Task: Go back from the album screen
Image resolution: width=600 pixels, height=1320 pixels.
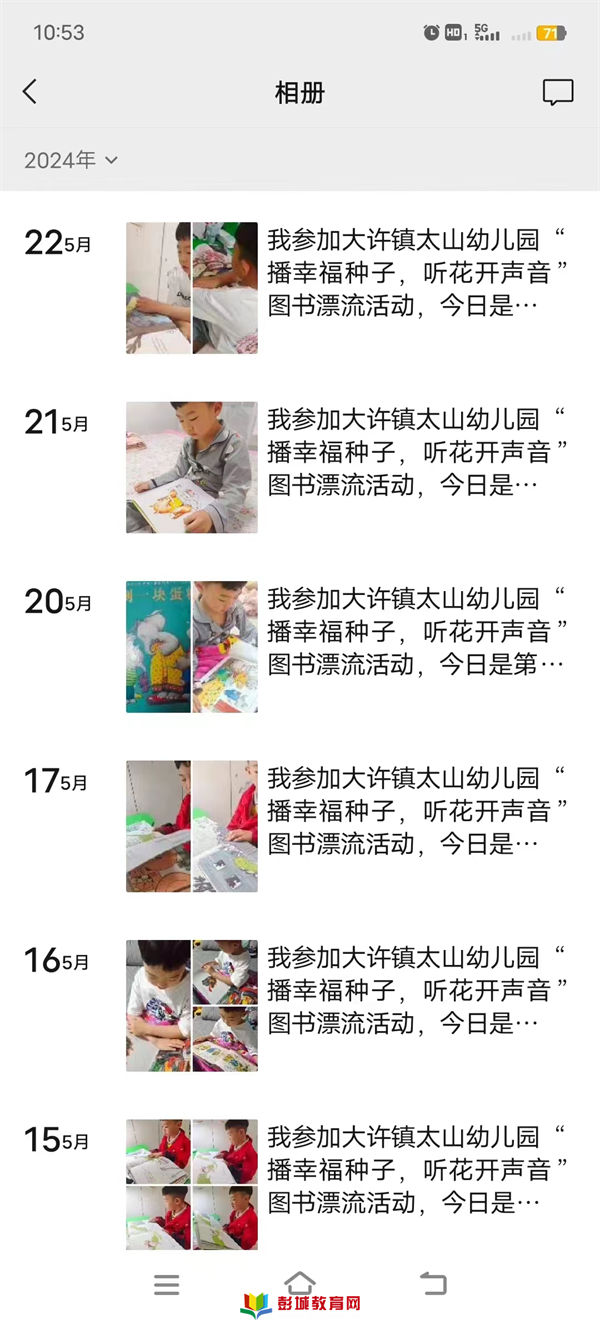Action: (x=30, y=92)
